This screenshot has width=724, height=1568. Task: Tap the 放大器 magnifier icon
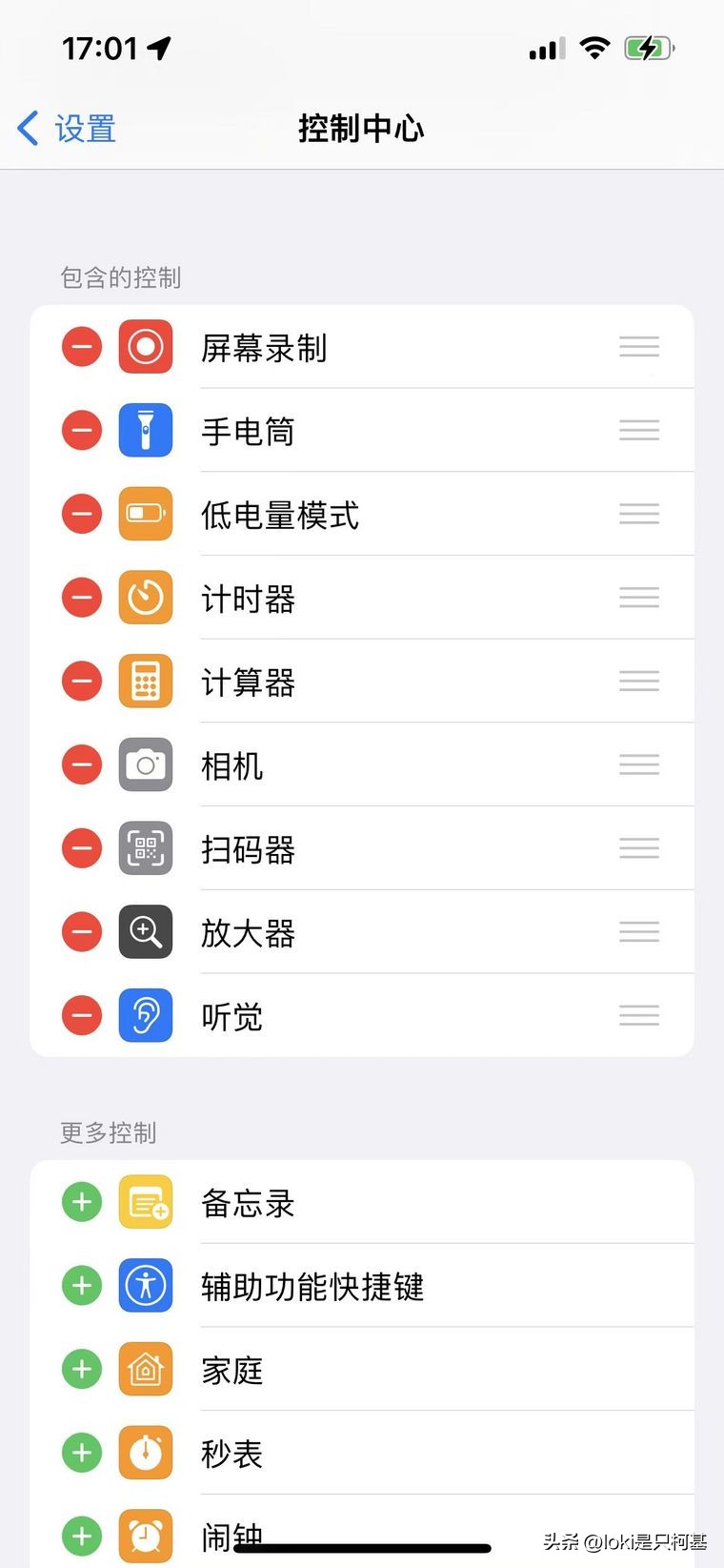tap(145, 931)
